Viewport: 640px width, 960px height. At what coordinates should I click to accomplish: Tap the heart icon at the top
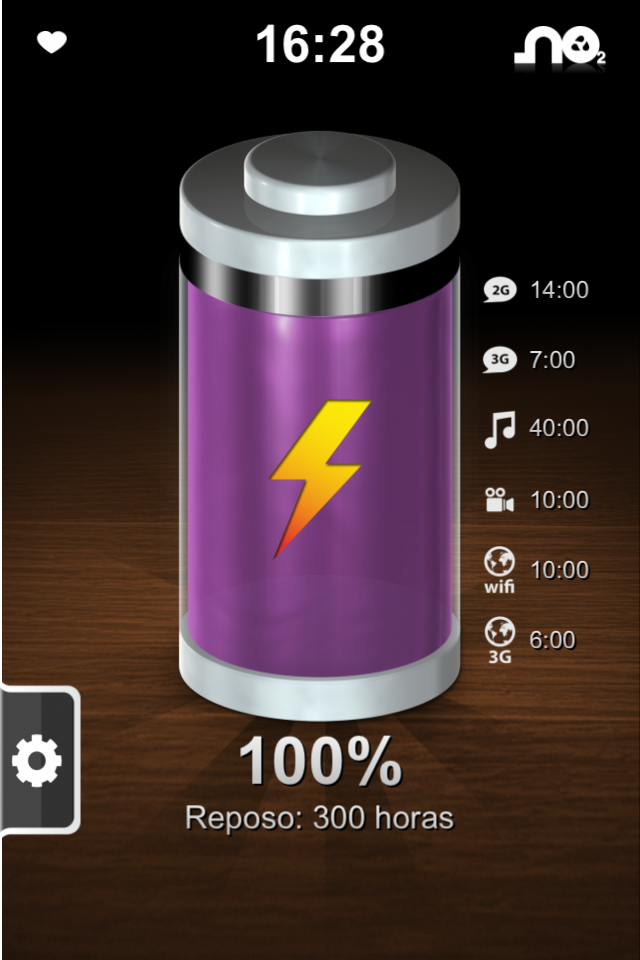click(52, 43)
